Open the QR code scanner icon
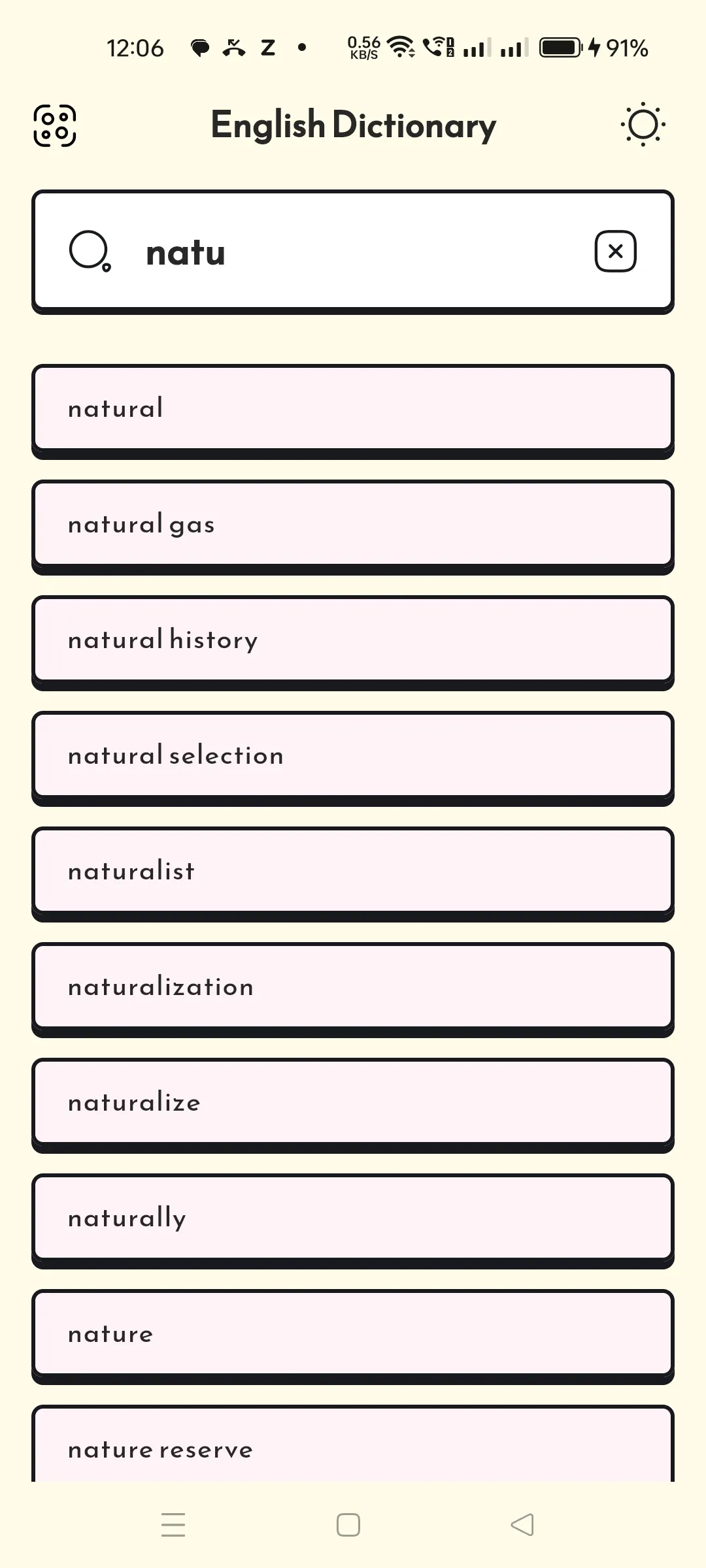This screenshot has height=1568, width=706. click(x=55, y=125)
